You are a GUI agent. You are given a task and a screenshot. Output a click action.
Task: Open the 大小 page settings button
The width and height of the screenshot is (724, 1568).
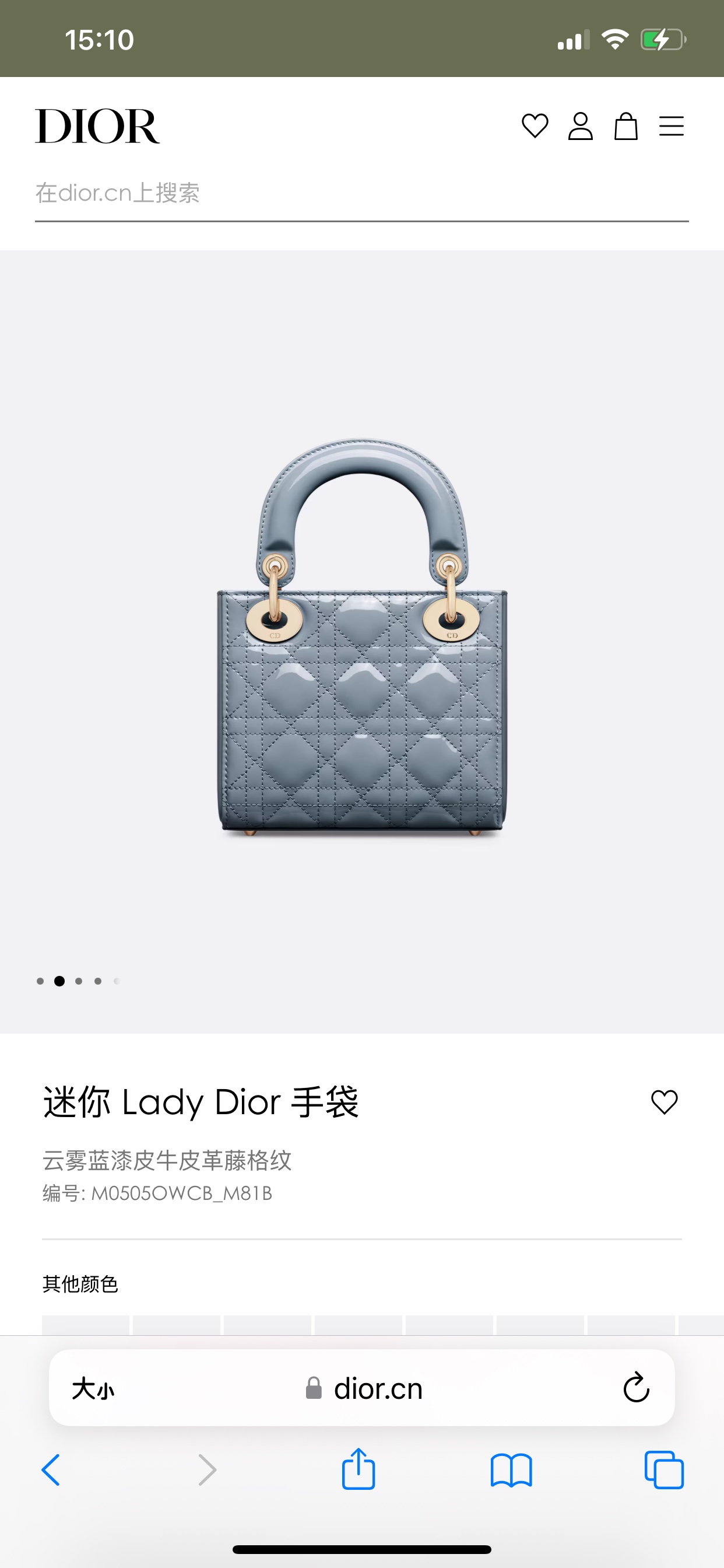(93, 1389)
